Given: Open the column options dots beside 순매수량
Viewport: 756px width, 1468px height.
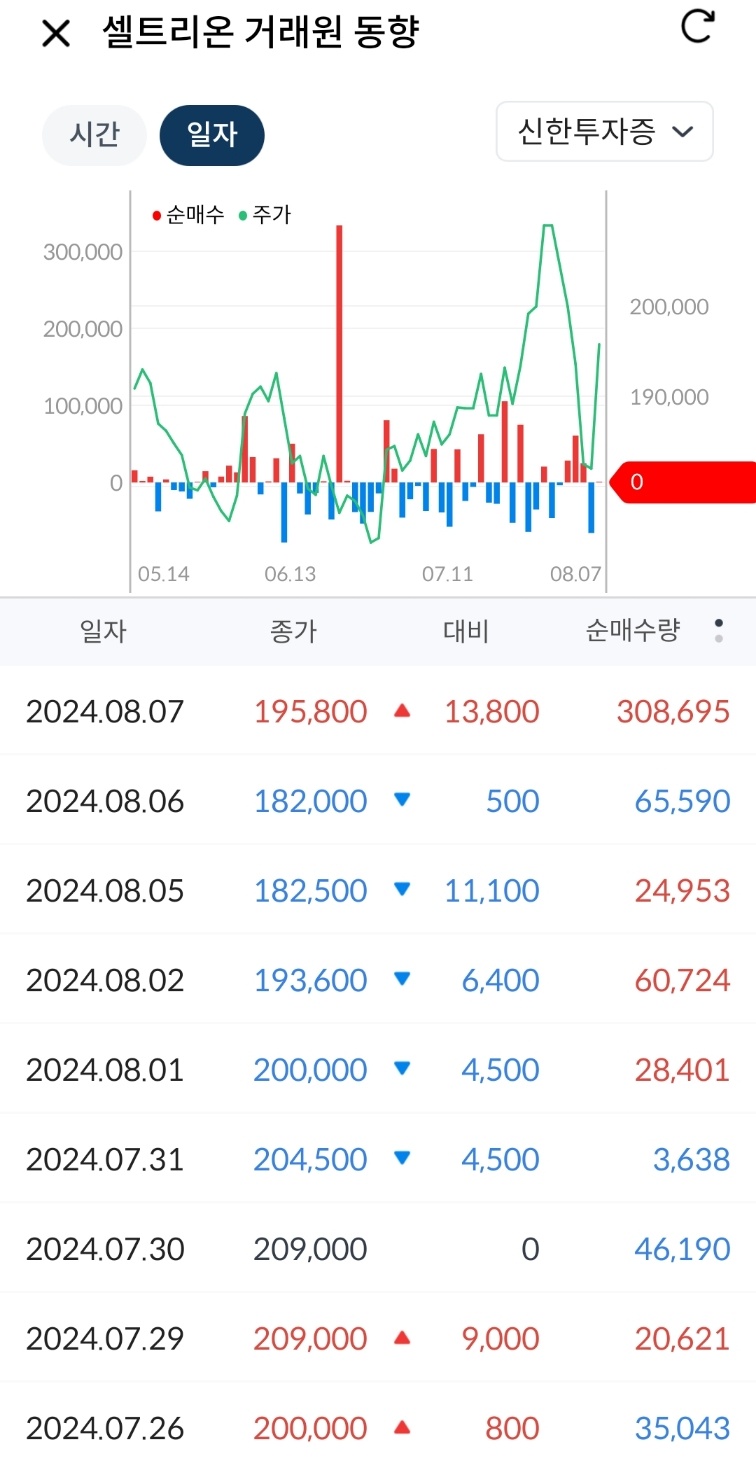Looking at the screenshot, I should pos(718,630).
